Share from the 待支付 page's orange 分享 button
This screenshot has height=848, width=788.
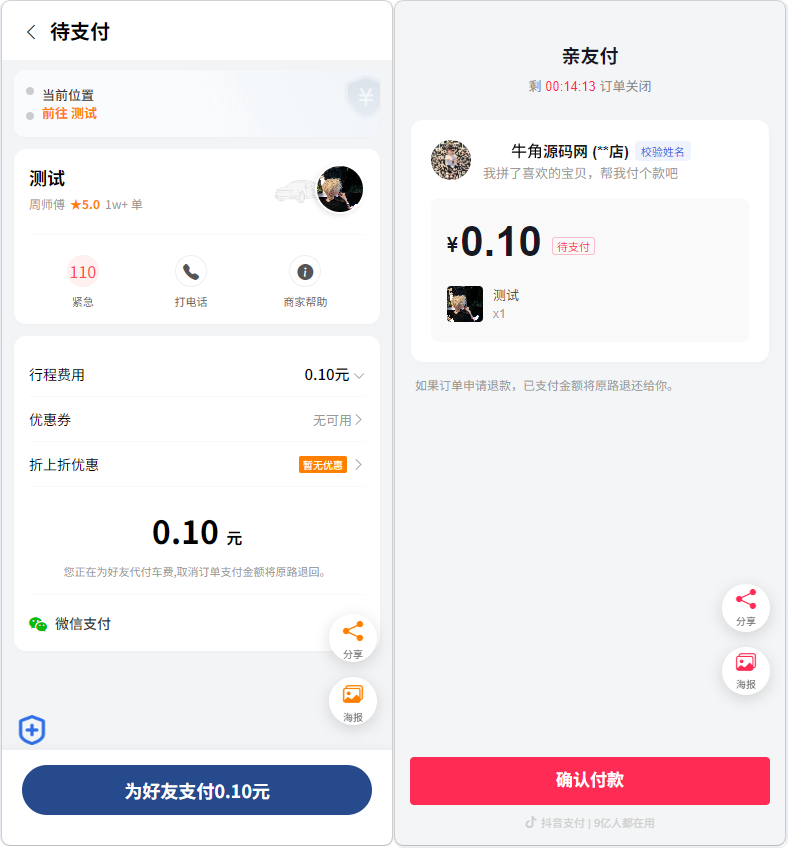click(352, 638)
